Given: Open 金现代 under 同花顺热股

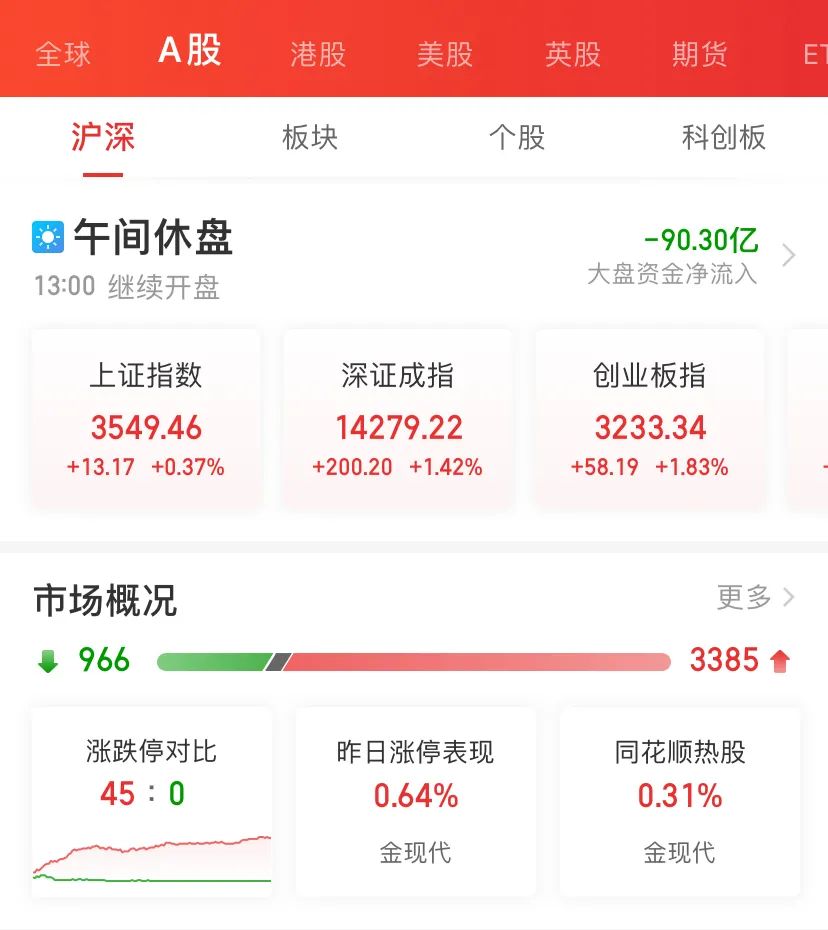Looking at the screenshot, I should 679,855.
